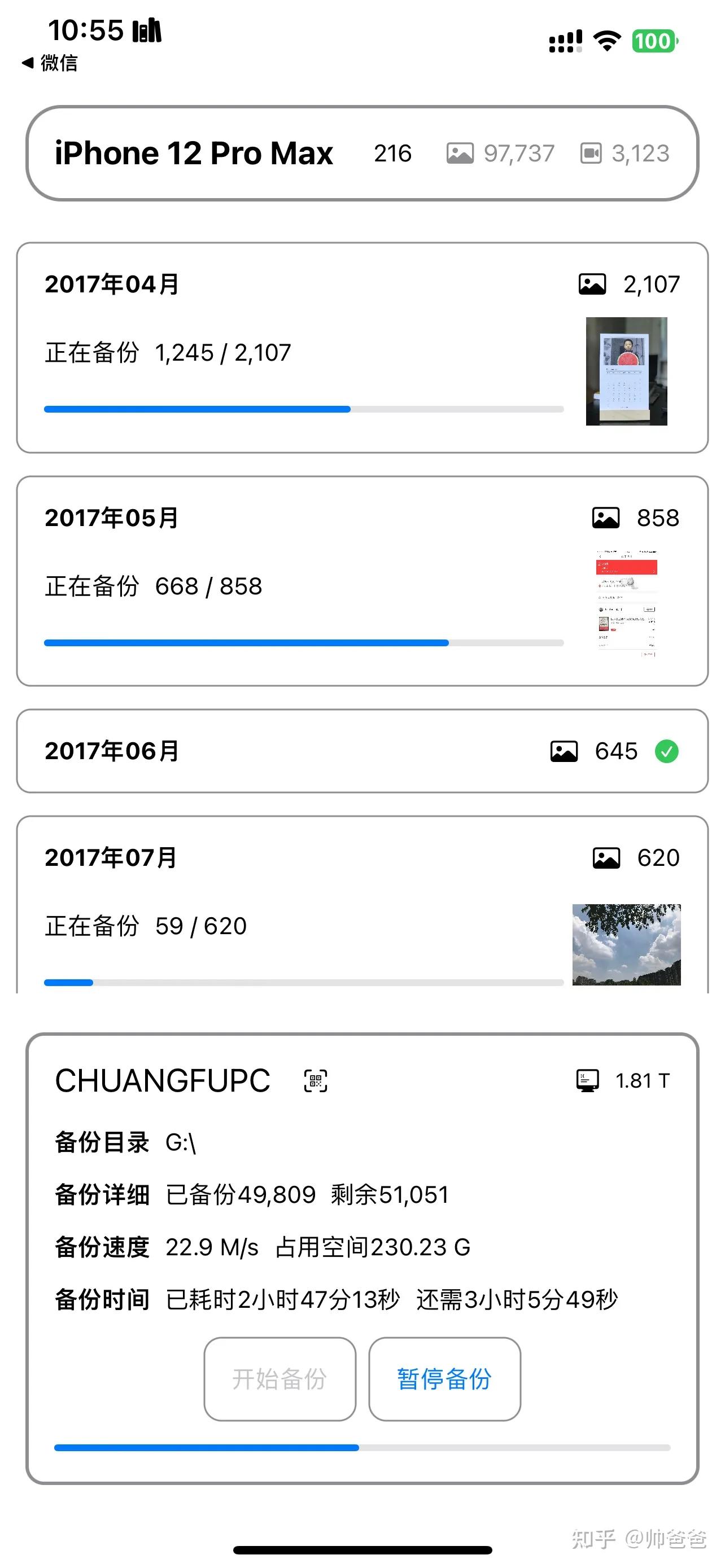Click the monitor icon showing 1.81 T

588,1080
